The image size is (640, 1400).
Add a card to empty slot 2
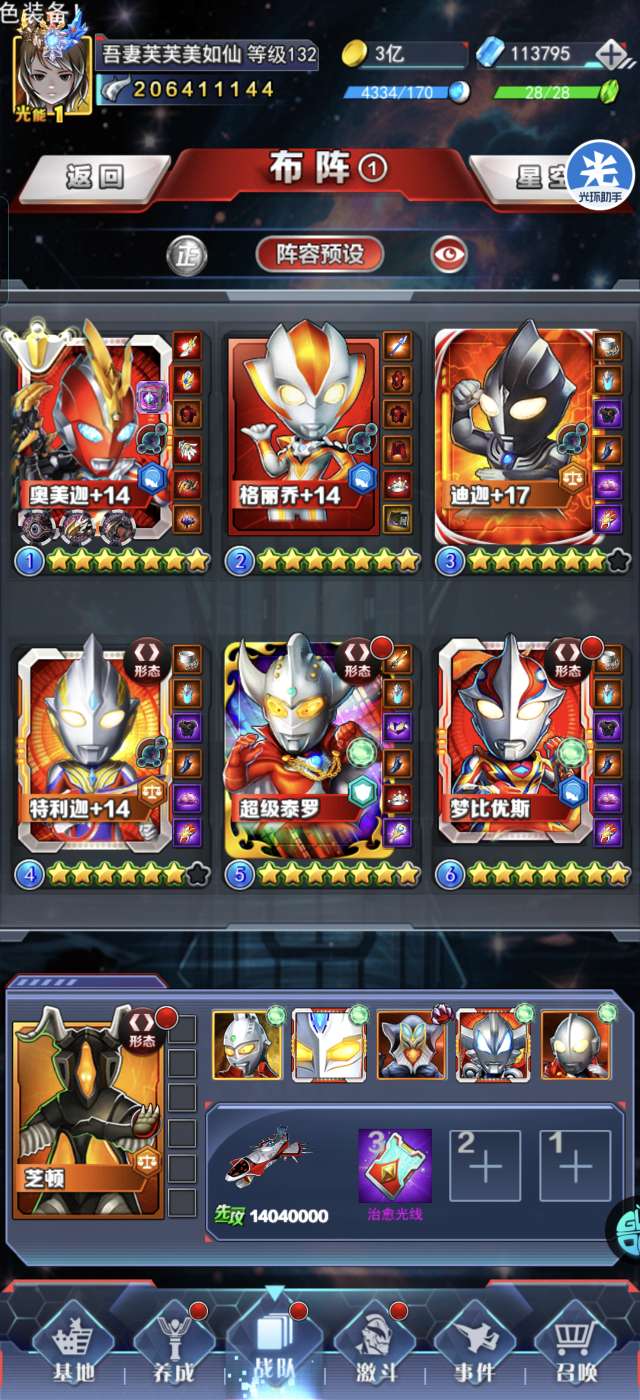coord(485,1165)
